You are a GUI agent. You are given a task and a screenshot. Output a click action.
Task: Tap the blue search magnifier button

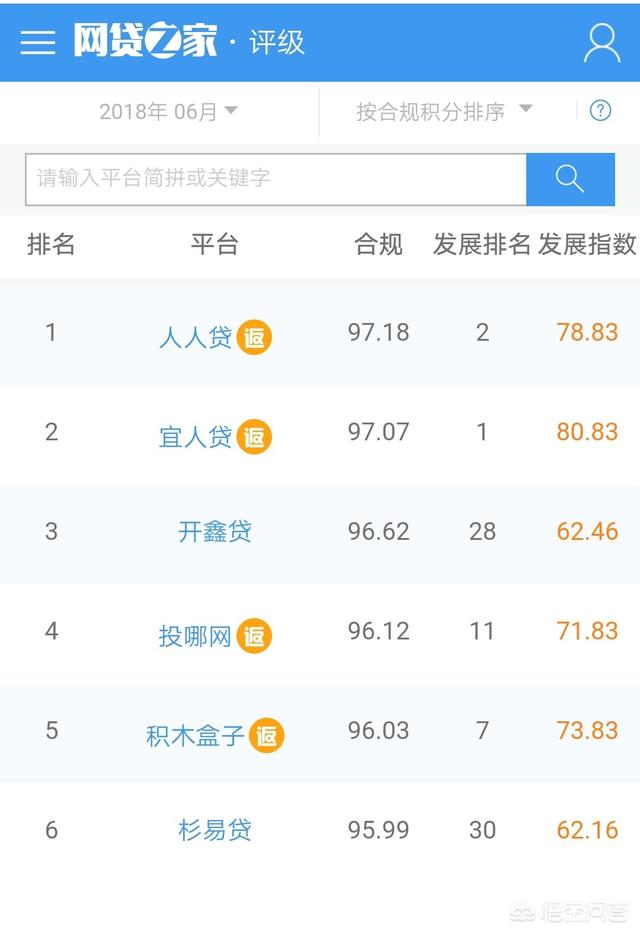click(x=570, y=179)
